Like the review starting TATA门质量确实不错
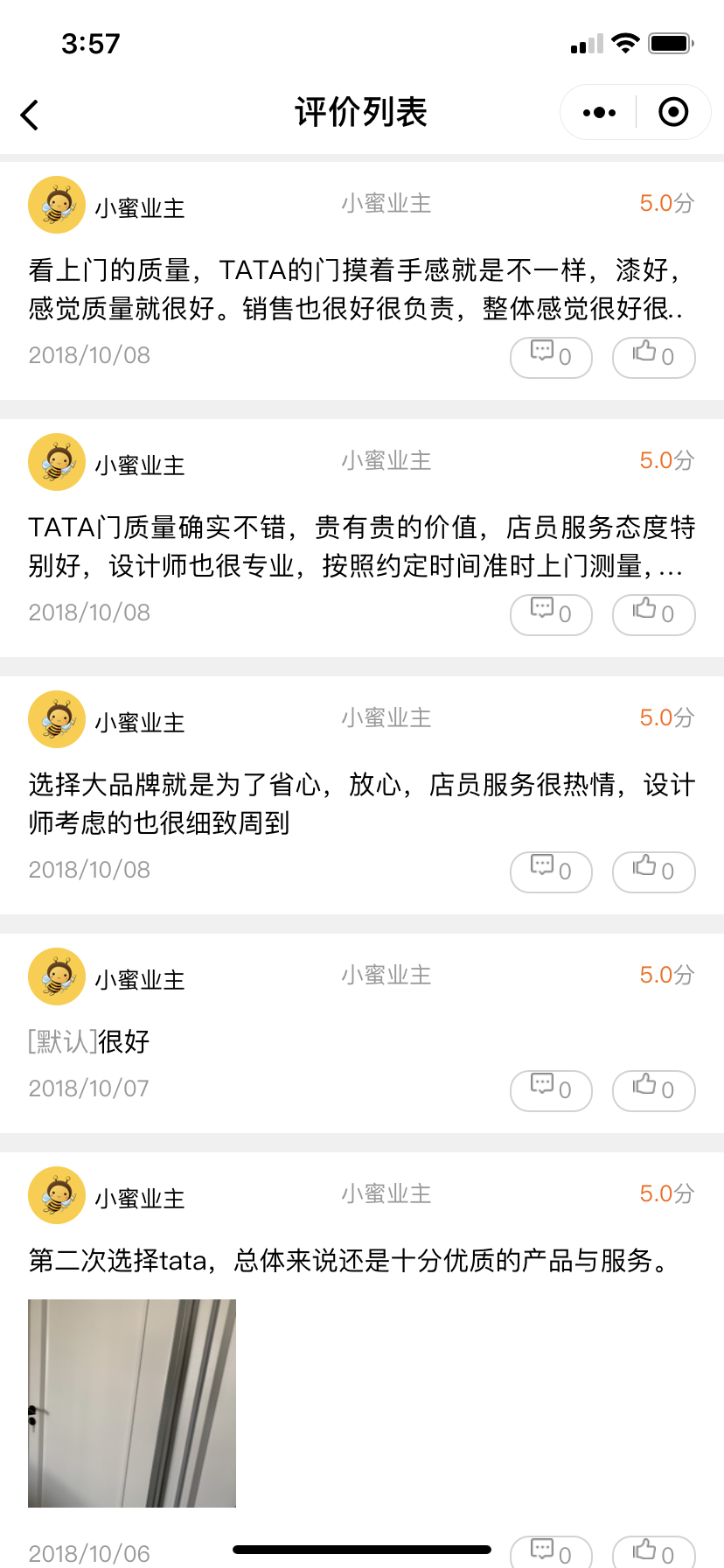This screenshot has width=724, height=1568. click(x=653, y=614)
